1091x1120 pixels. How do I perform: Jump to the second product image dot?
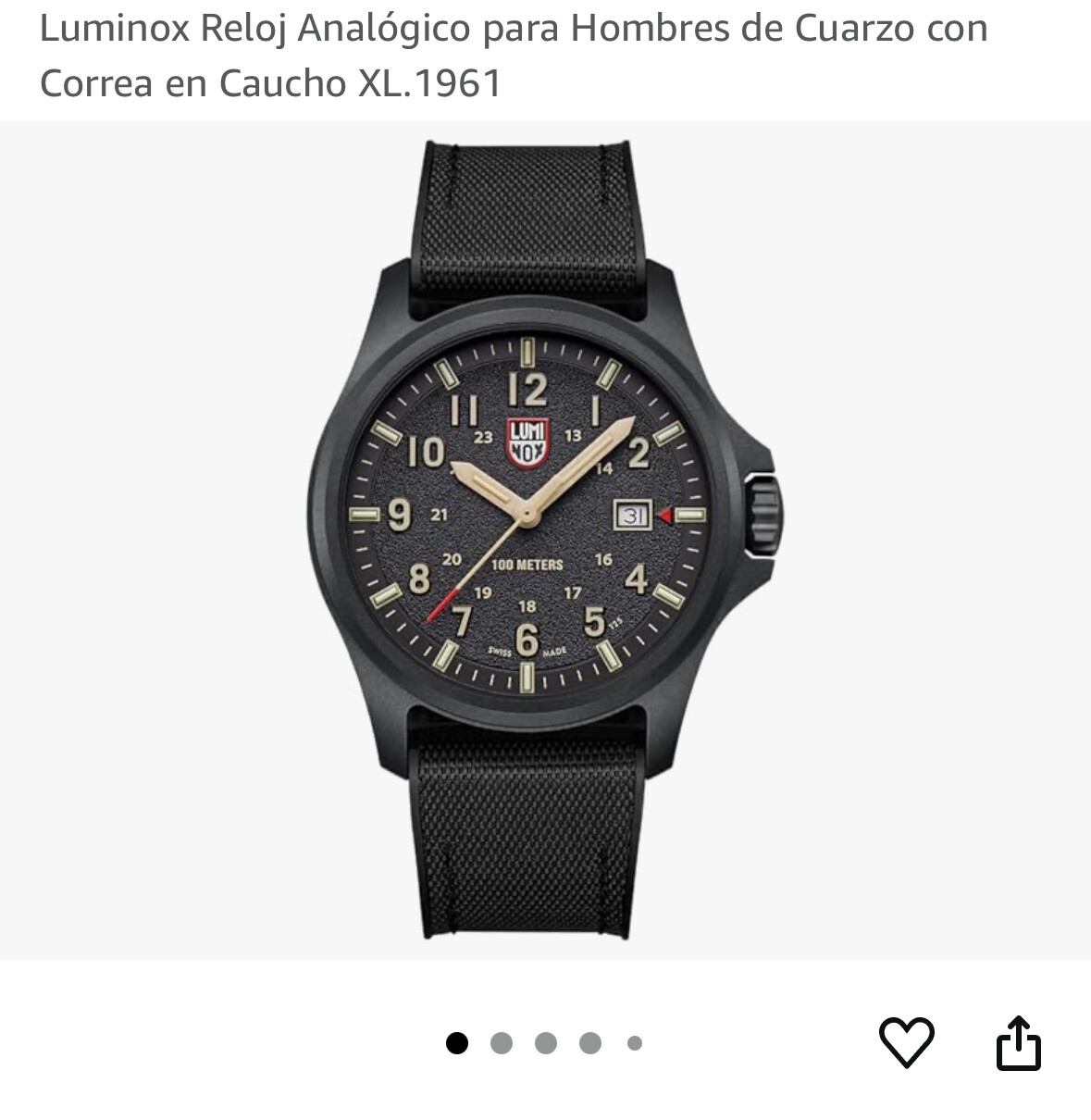tap(502, 1044)
